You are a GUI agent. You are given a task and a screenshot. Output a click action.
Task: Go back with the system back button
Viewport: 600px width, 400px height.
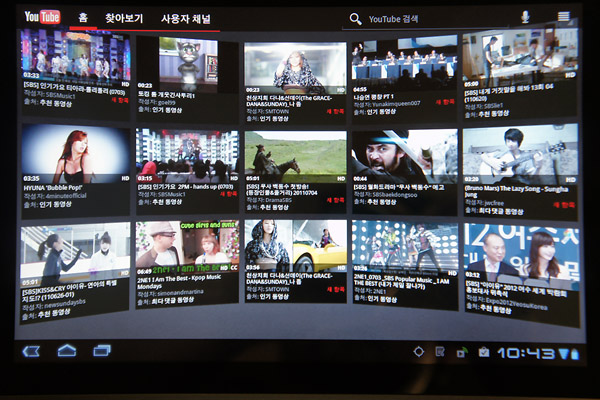click(31, 351)
